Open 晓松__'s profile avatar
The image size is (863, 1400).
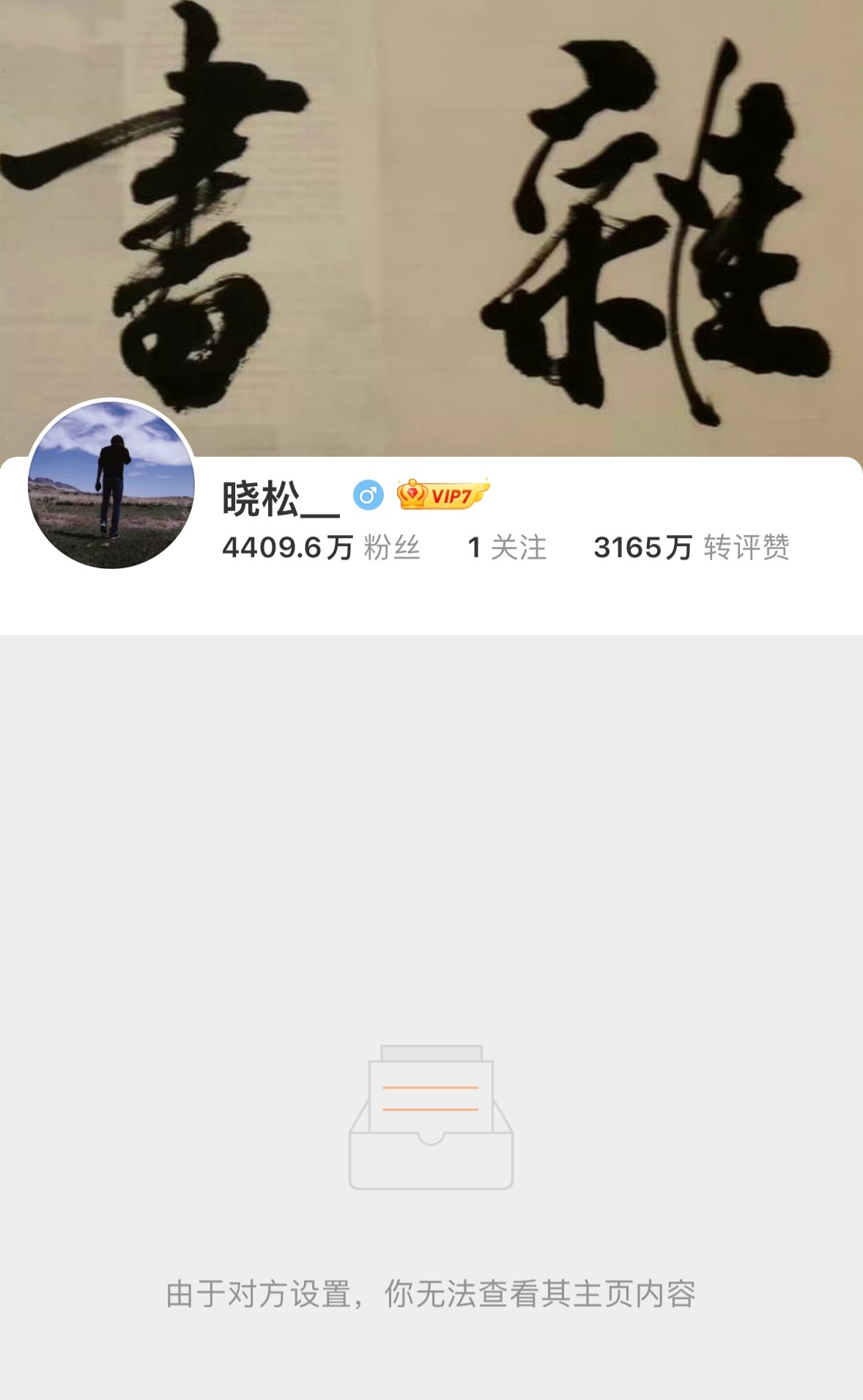coord(111,484)
